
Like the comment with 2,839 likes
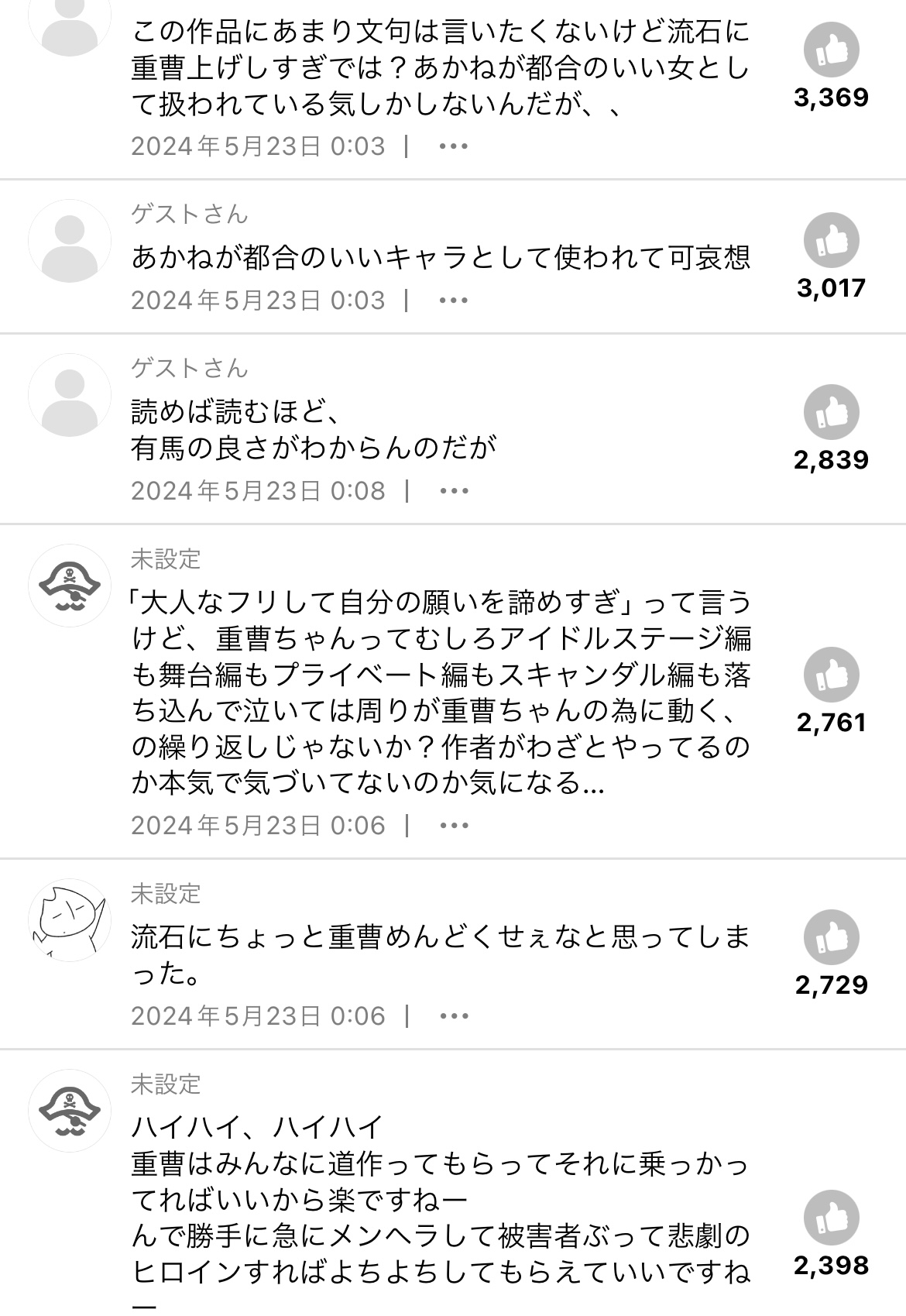tap(831, 413)
